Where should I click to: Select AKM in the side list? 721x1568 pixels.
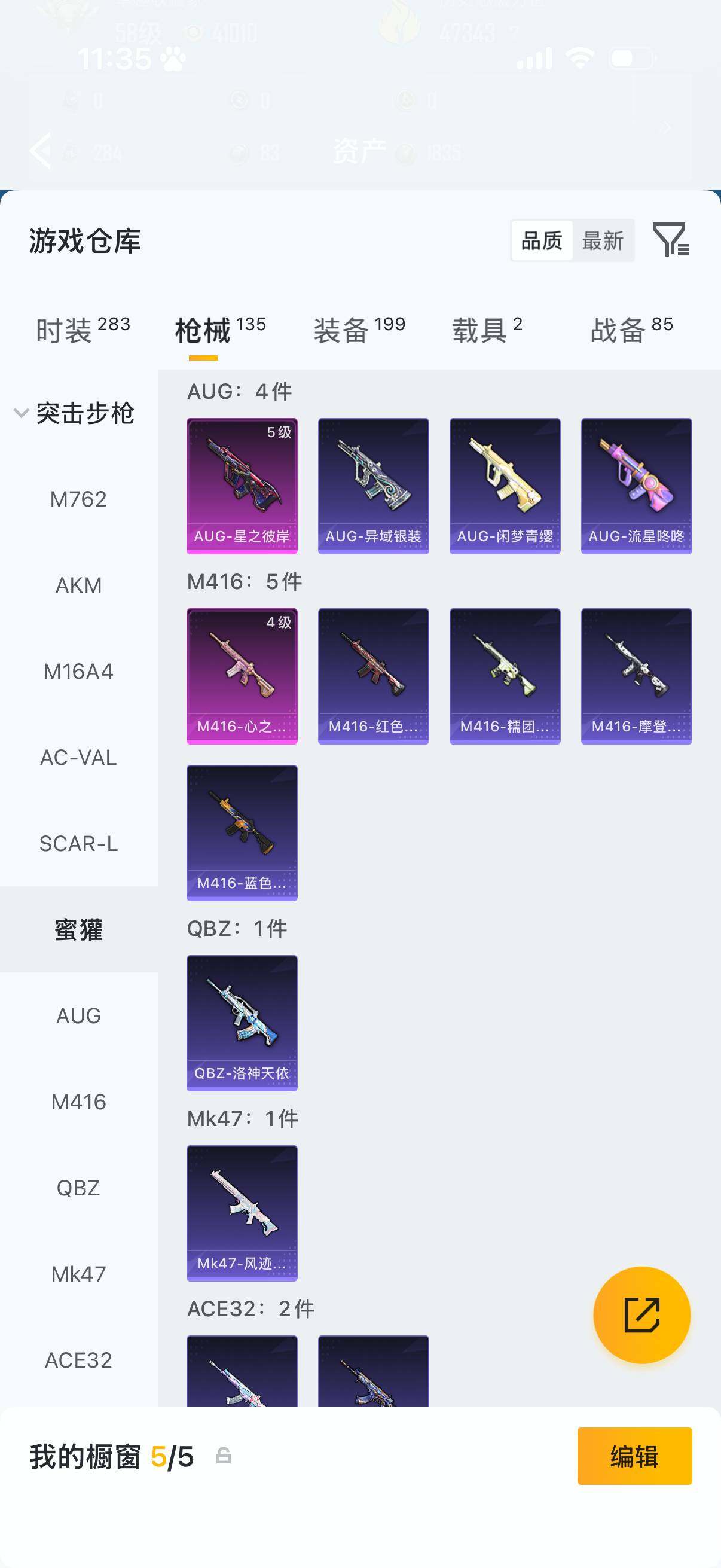click(78, 585)
